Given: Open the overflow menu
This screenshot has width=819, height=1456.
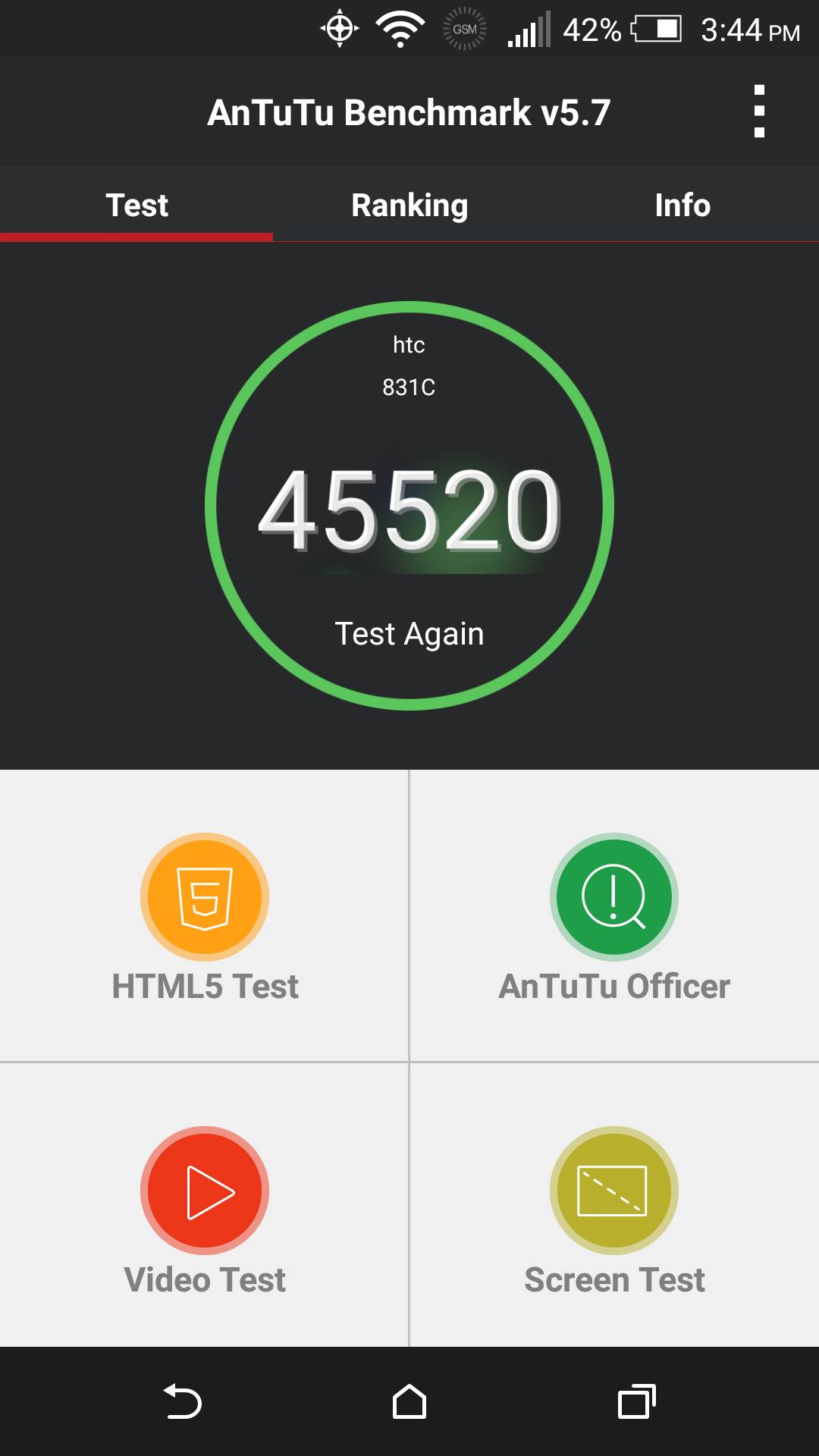Looking at the screenshot, I should pyautogui.click(x=759, y=111).
